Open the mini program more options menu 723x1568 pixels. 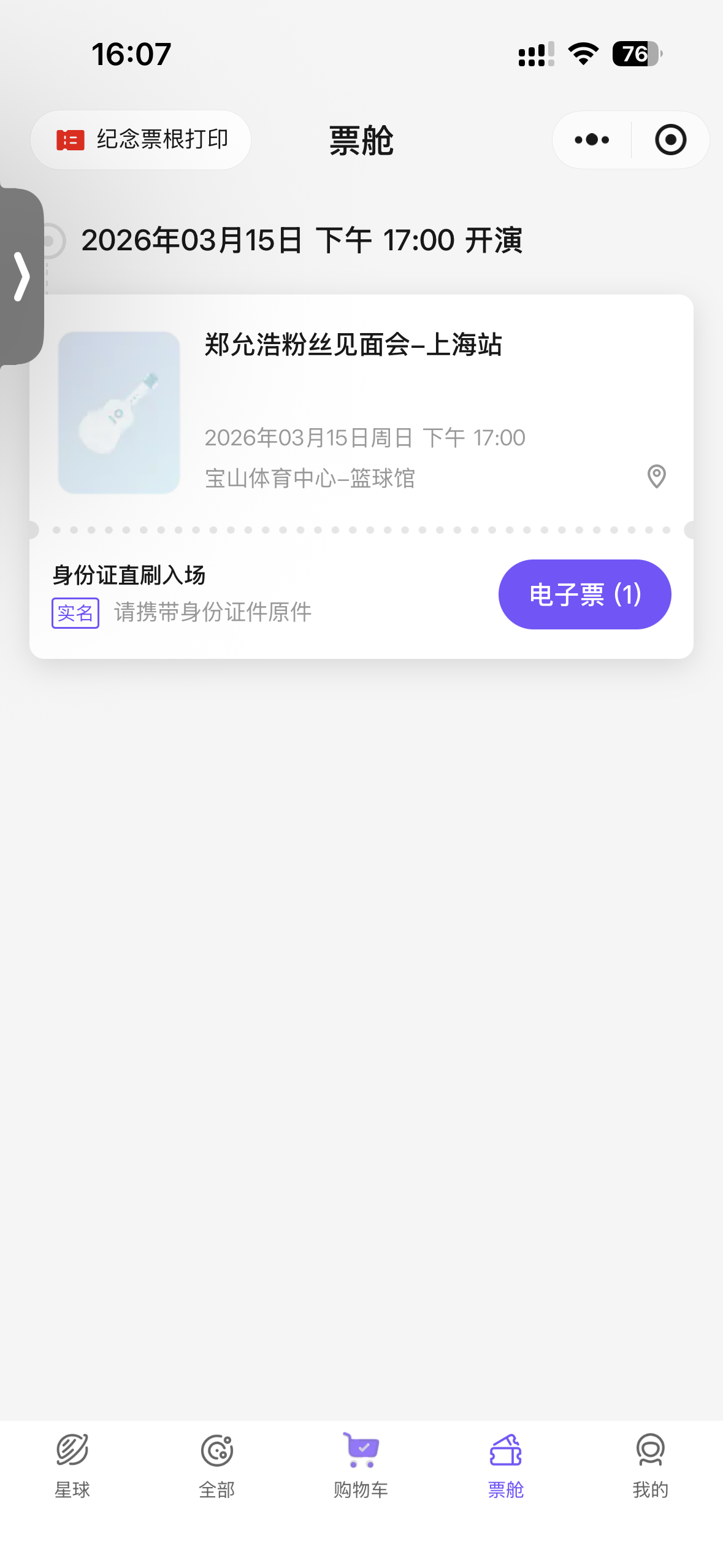pos(592,140)
